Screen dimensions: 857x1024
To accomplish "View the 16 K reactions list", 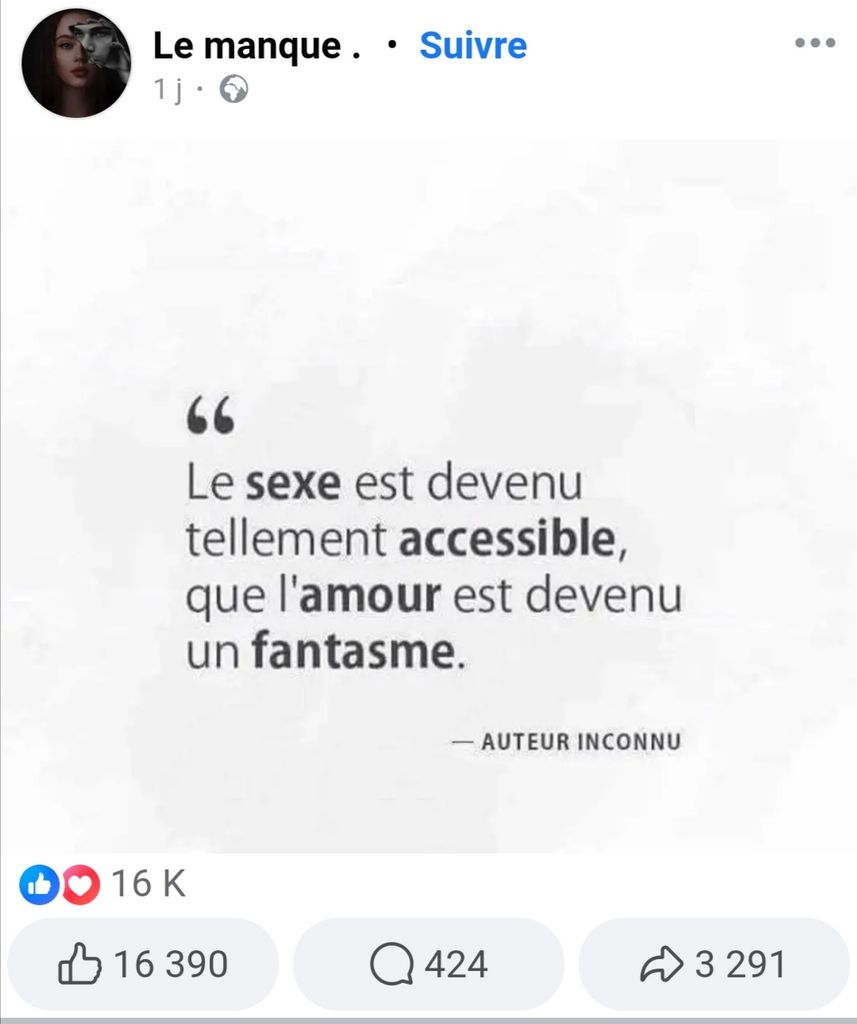I will tap(103, 884).
